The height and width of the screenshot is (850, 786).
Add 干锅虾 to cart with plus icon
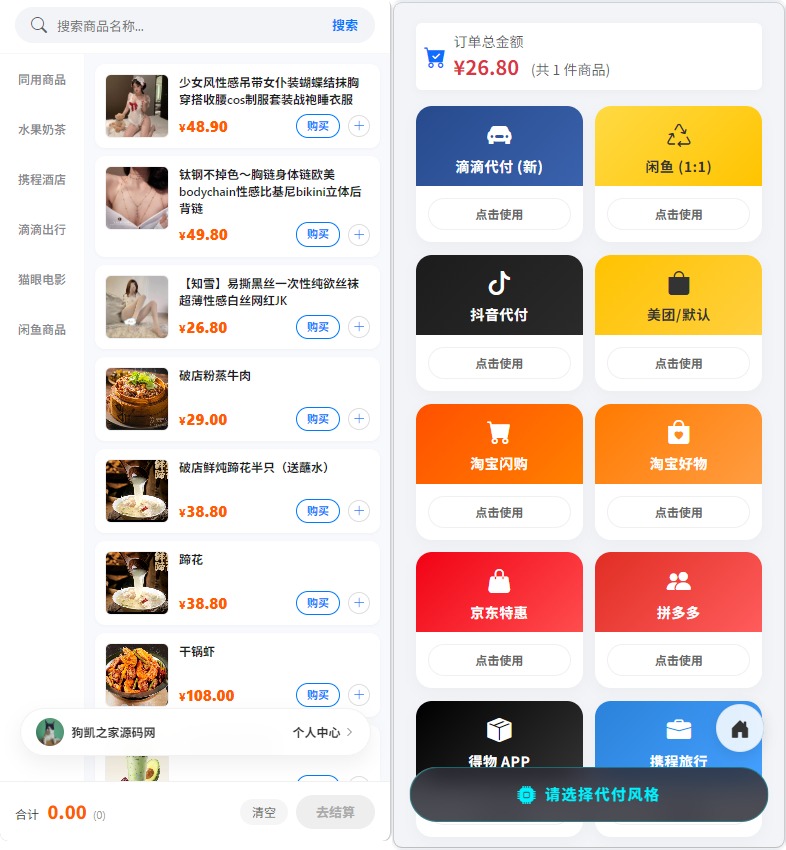[359, 695]
